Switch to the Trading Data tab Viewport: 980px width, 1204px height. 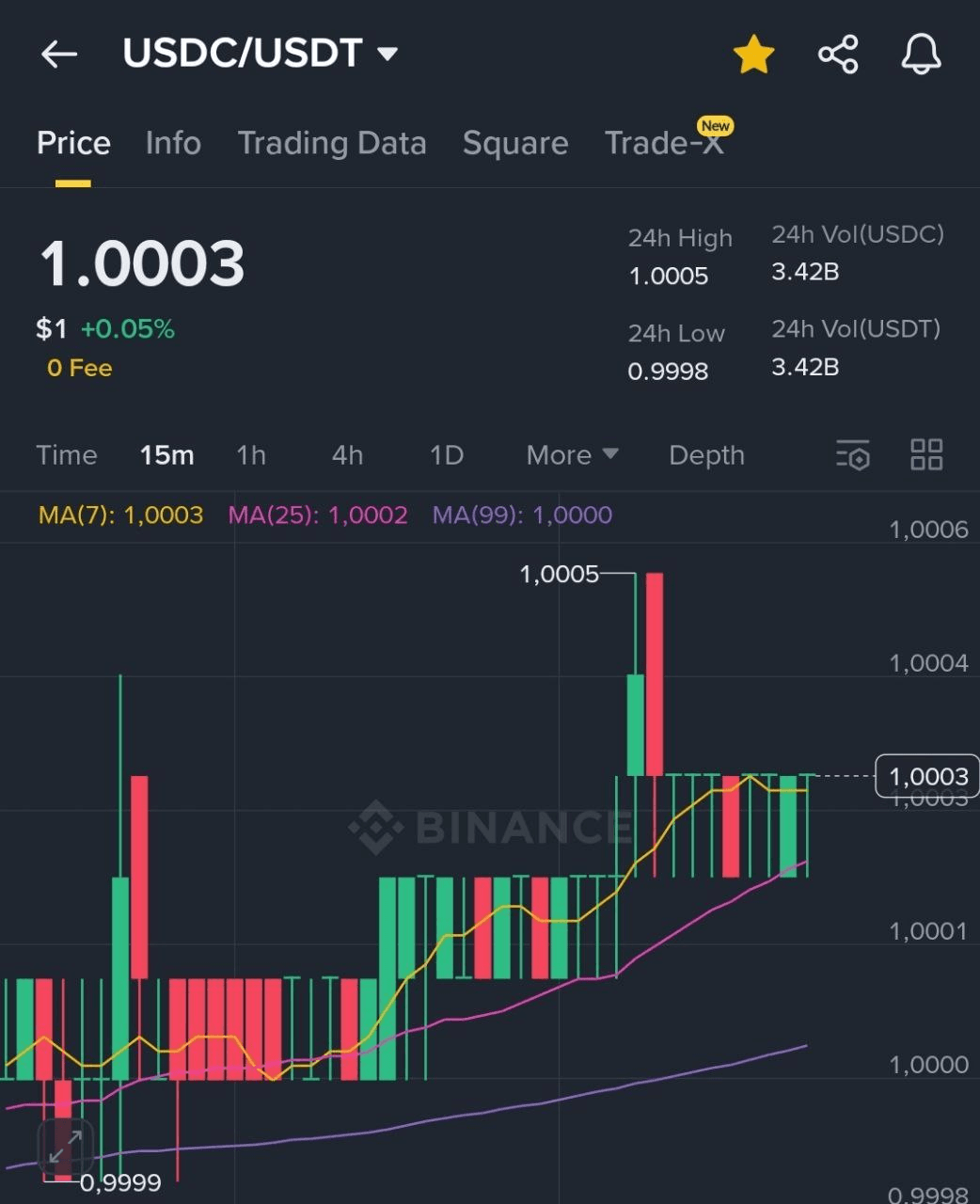[x=333, y=143]
